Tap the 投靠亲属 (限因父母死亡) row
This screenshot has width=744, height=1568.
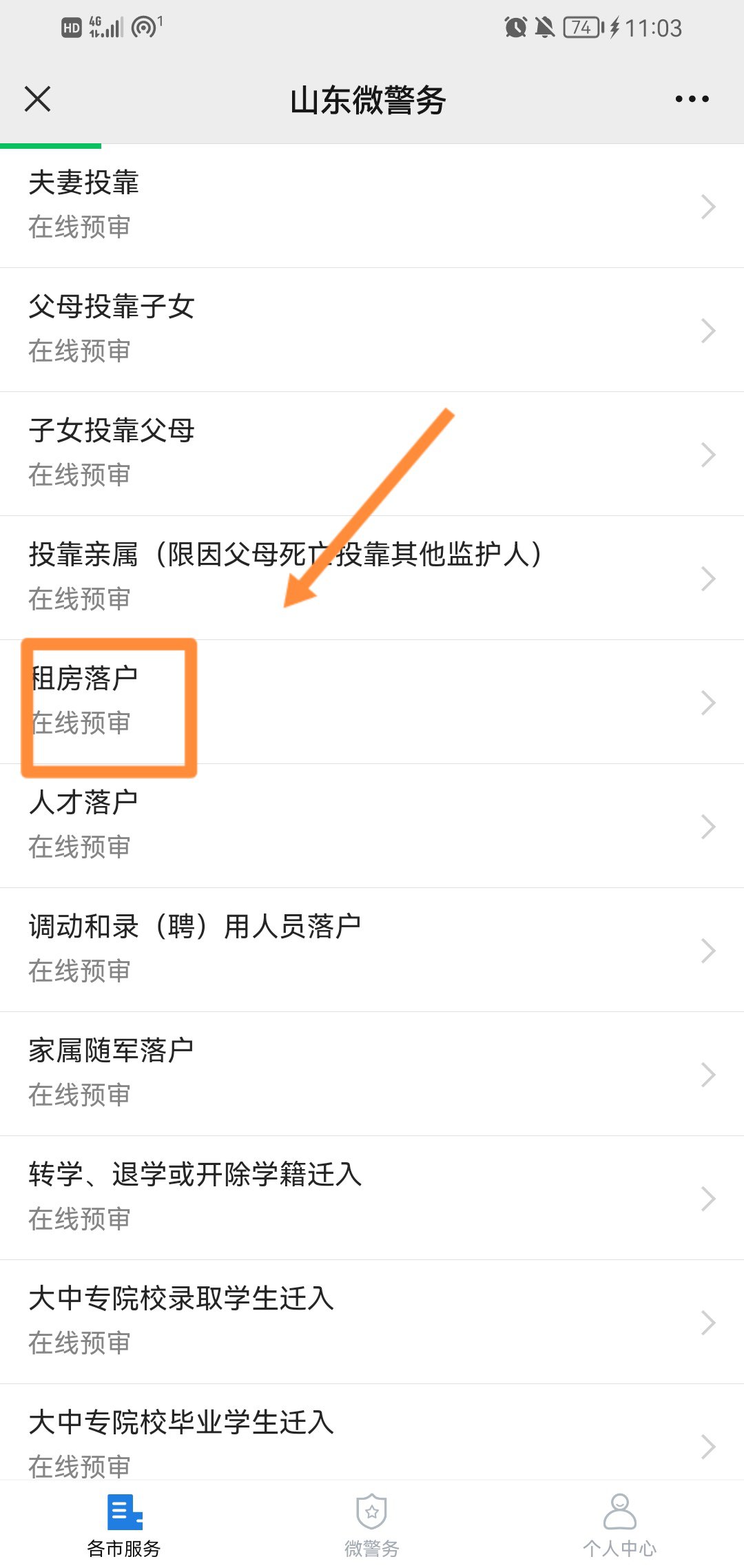[372, 577]
